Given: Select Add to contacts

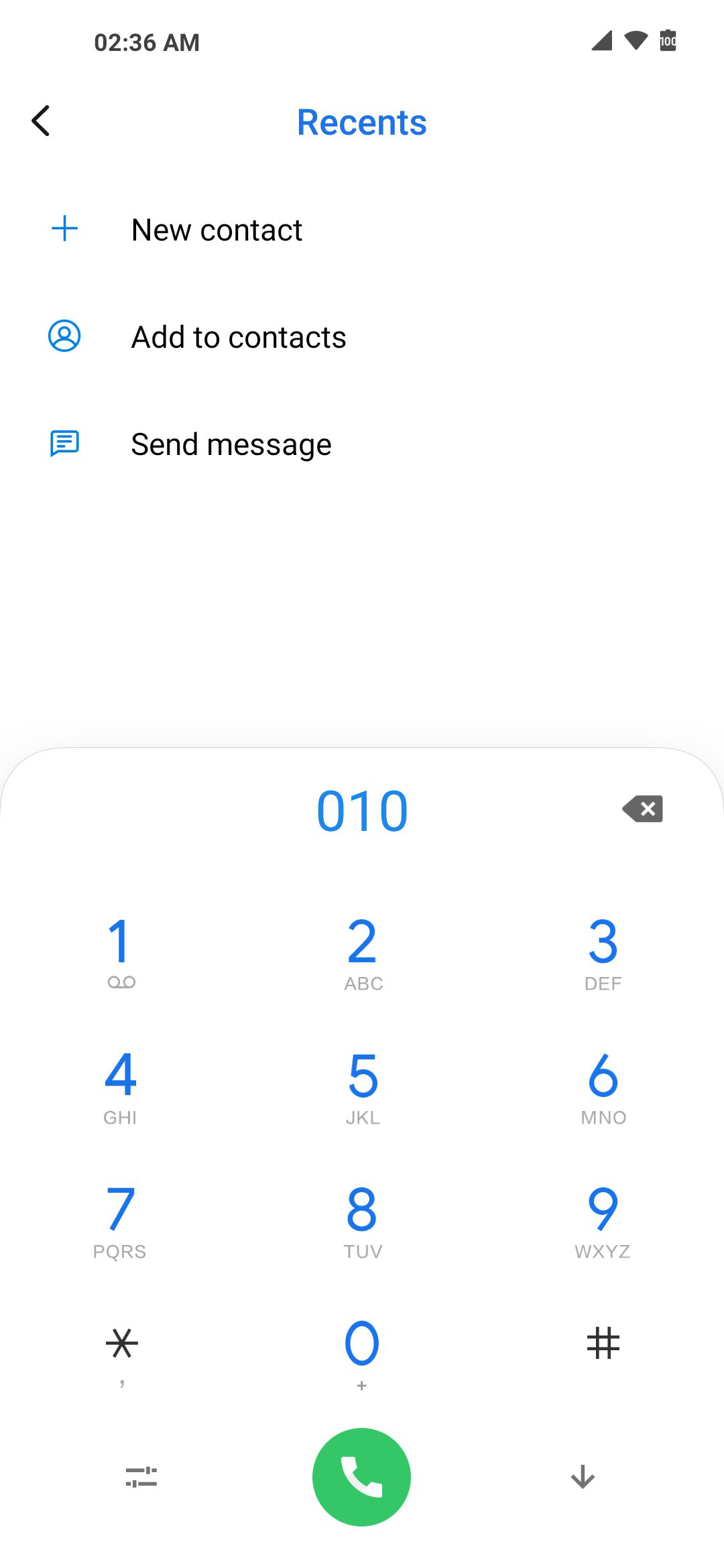Looking at the screenshot, I should 362,337.
